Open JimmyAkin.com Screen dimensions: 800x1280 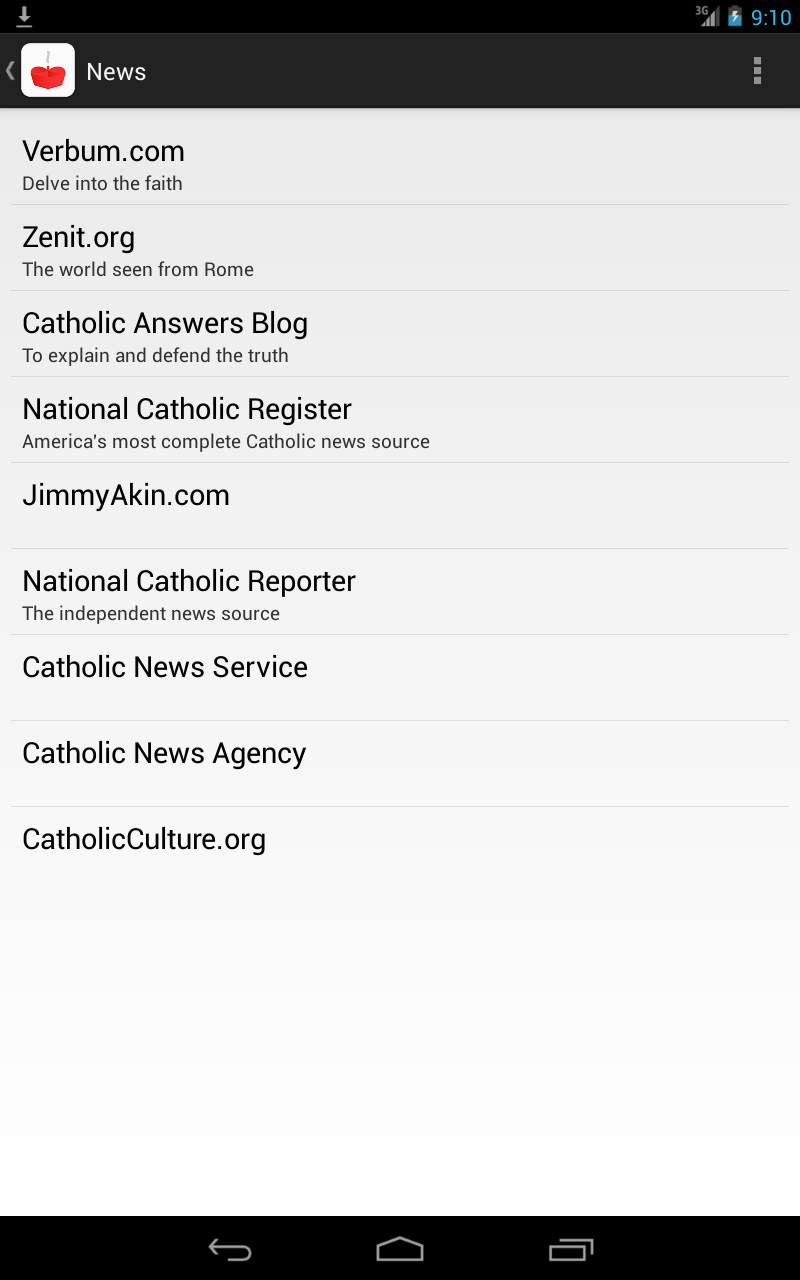click(x=400, y=506)
